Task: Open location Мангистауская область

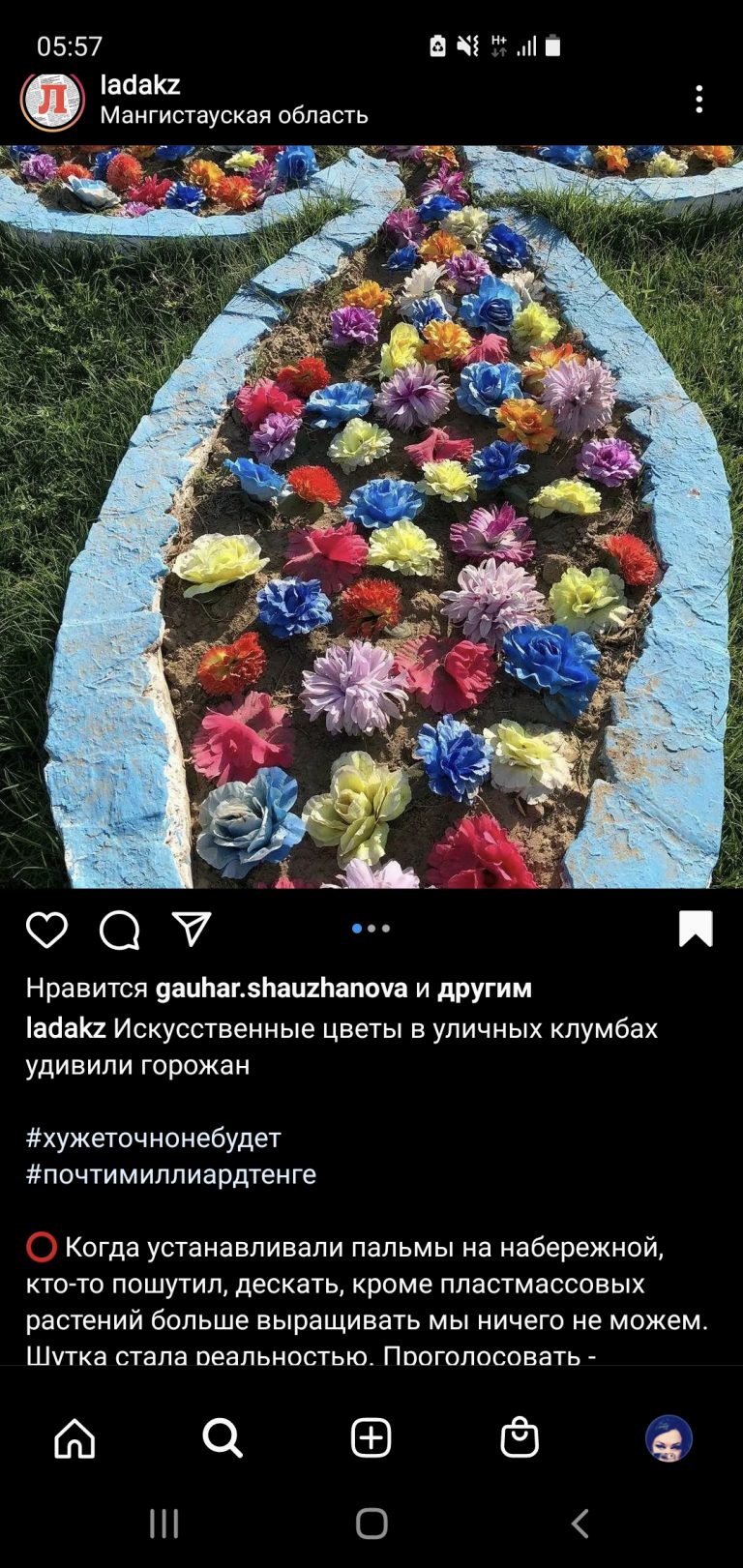Action: (234, 115)
